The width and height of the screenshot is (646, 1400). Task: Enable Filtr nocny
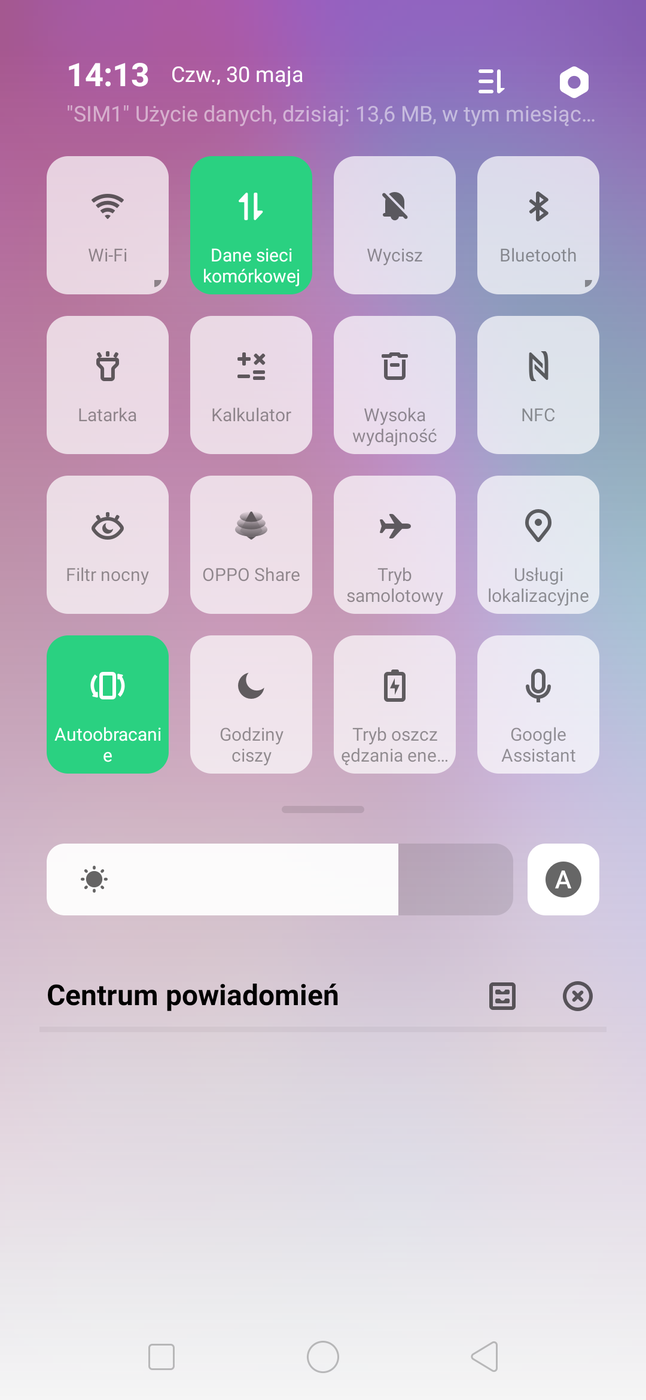(108, 544)
